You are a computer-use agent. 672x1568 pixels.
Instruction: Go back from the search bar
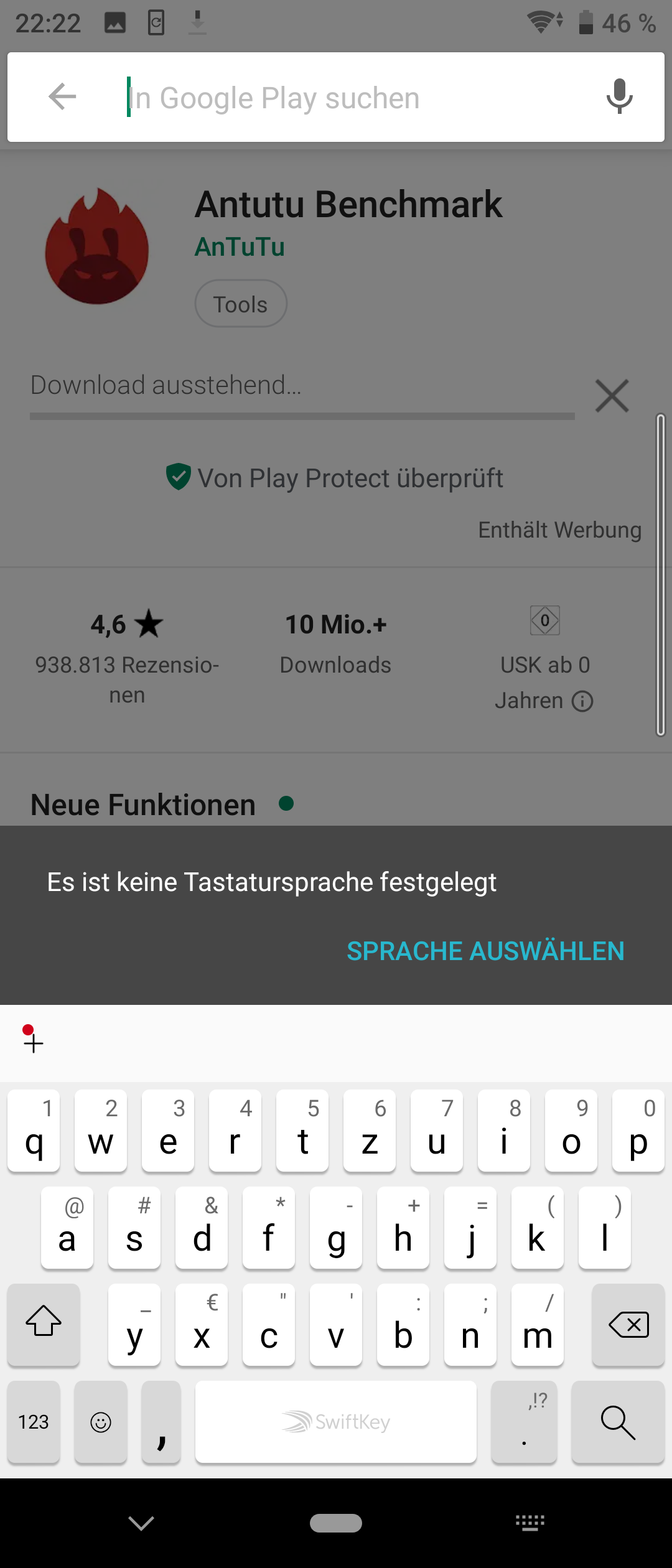point(62,97)
